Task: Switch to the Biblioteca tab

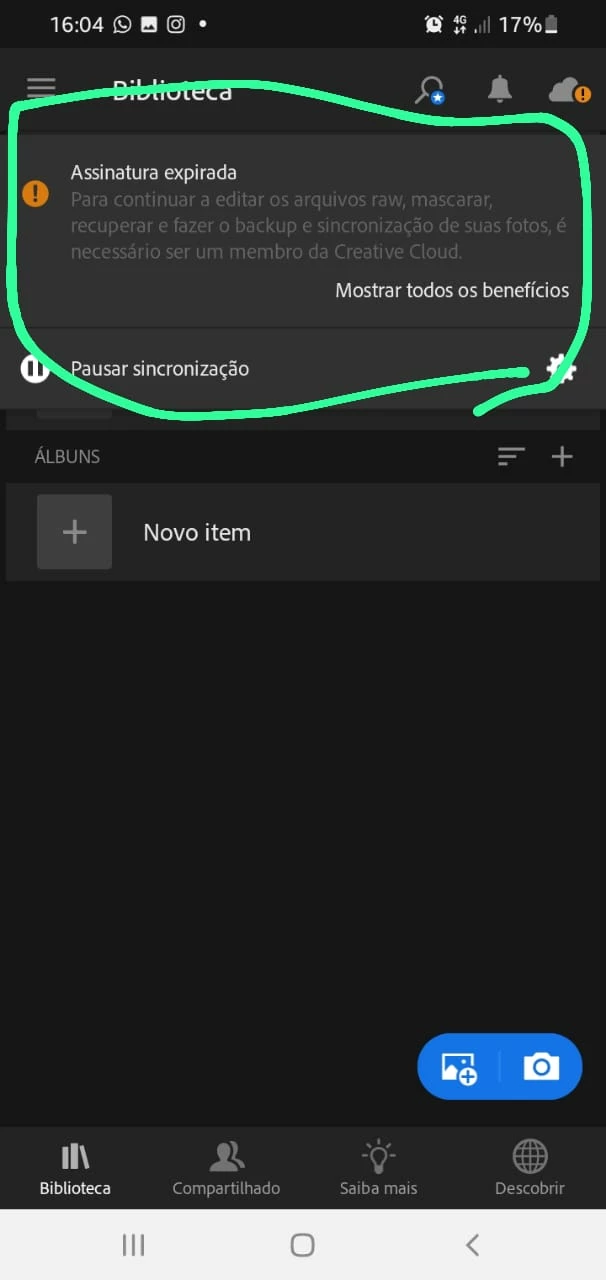Action: (75, 1169)
